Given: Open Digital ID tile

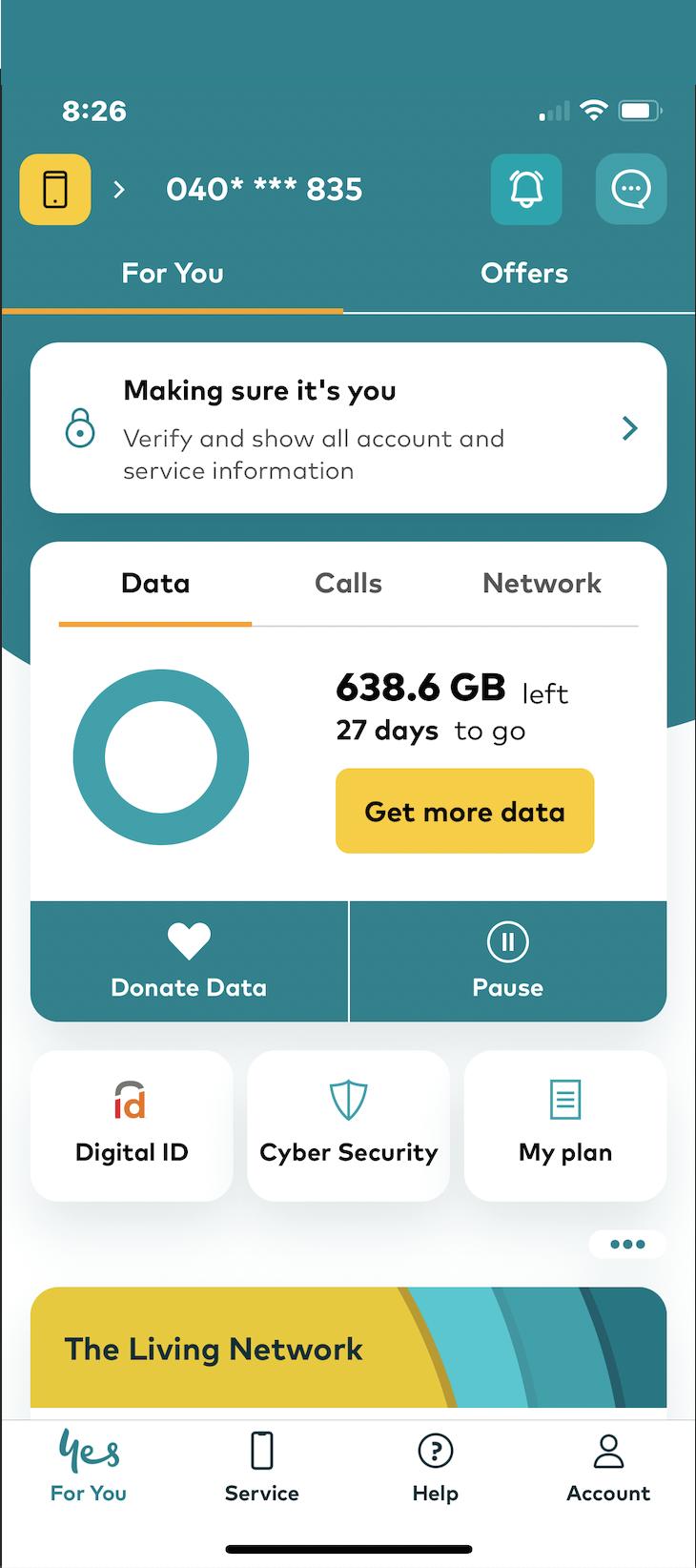Looking at the screenshot, I should click(132, 1125).
